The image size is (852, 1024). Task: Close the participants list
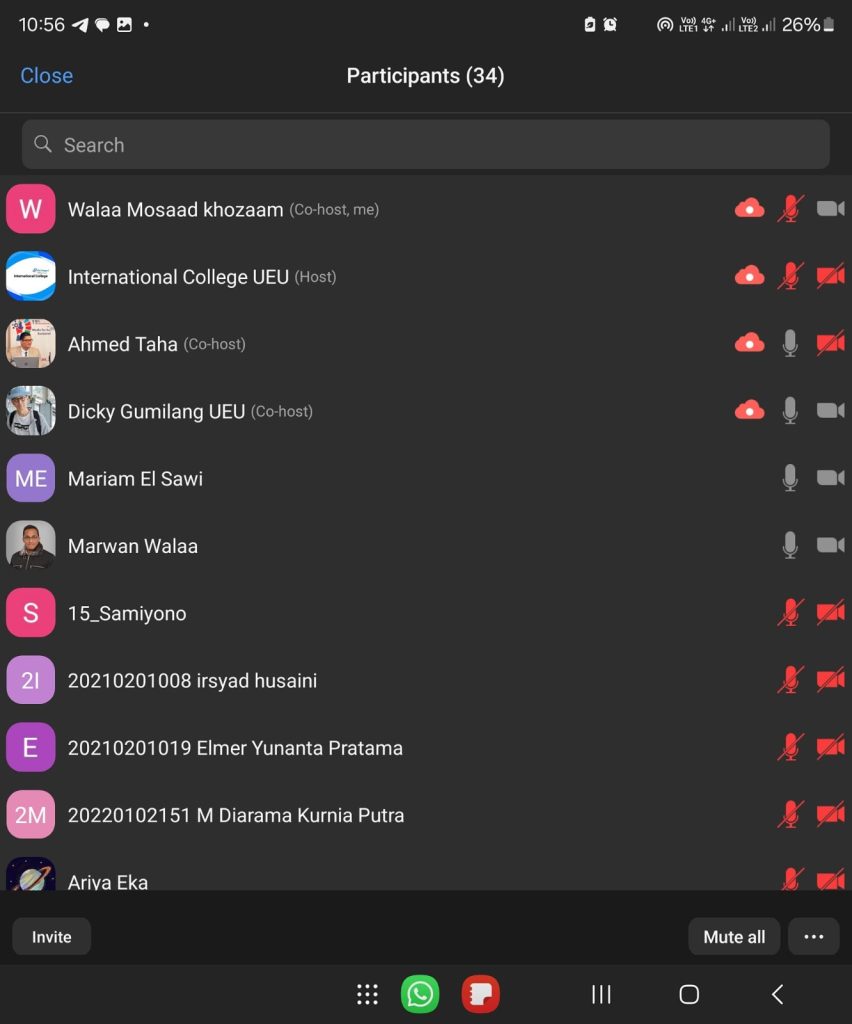click(x=46, y=76)
